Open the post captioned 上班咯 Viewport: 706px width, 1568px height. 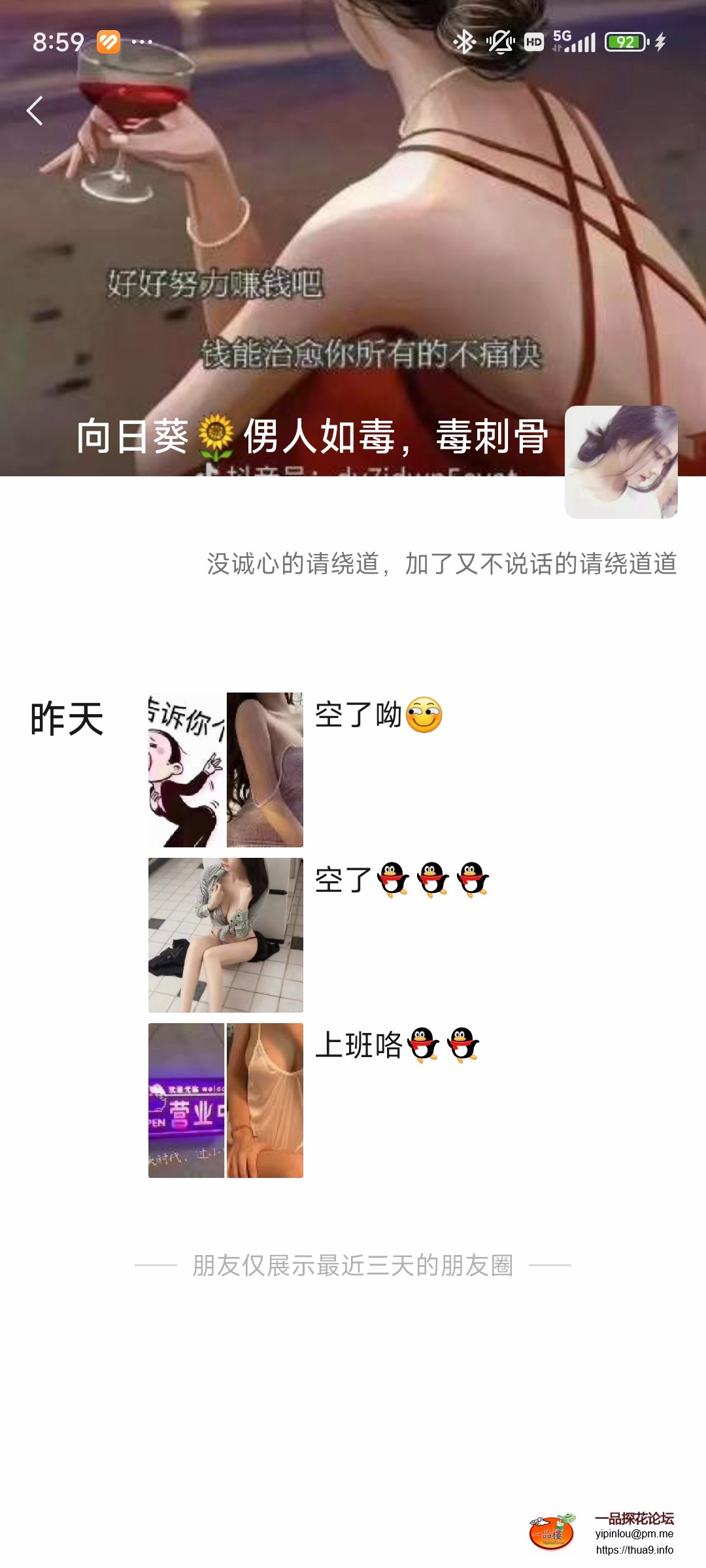(226, 1100)
